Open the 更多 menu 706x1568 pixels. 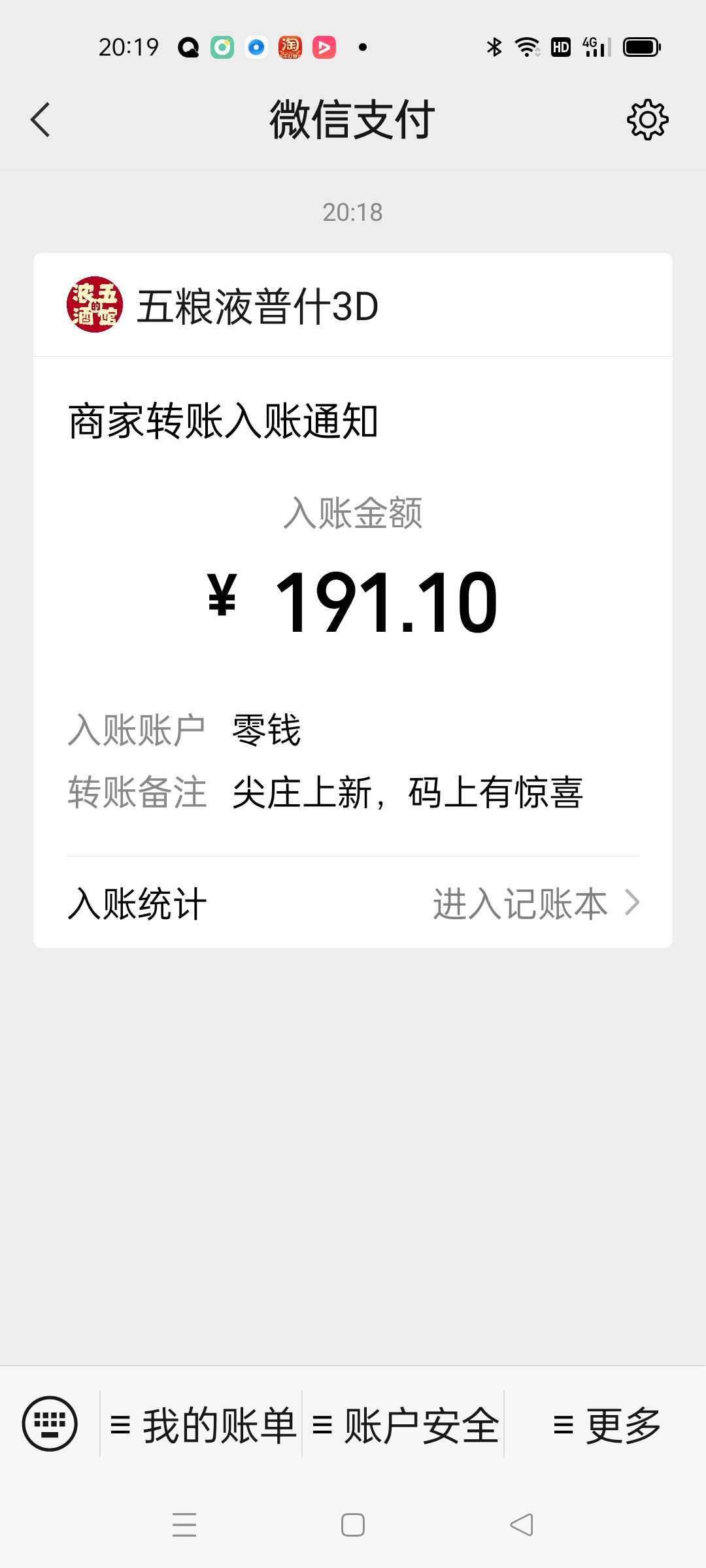pos(605,1424)
